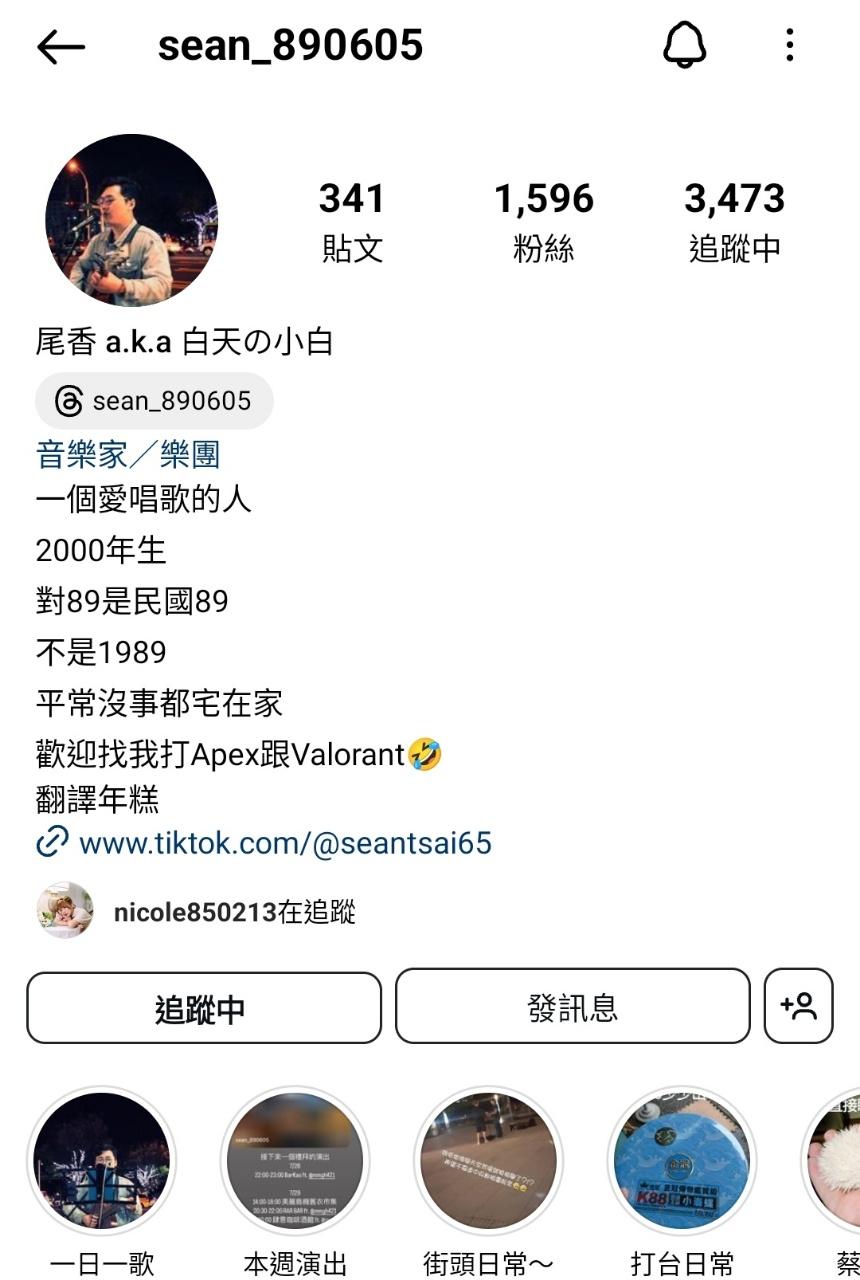The image size is (860, 1280).
Task: Go back using the top arrow
Action: tap(61, 46)
